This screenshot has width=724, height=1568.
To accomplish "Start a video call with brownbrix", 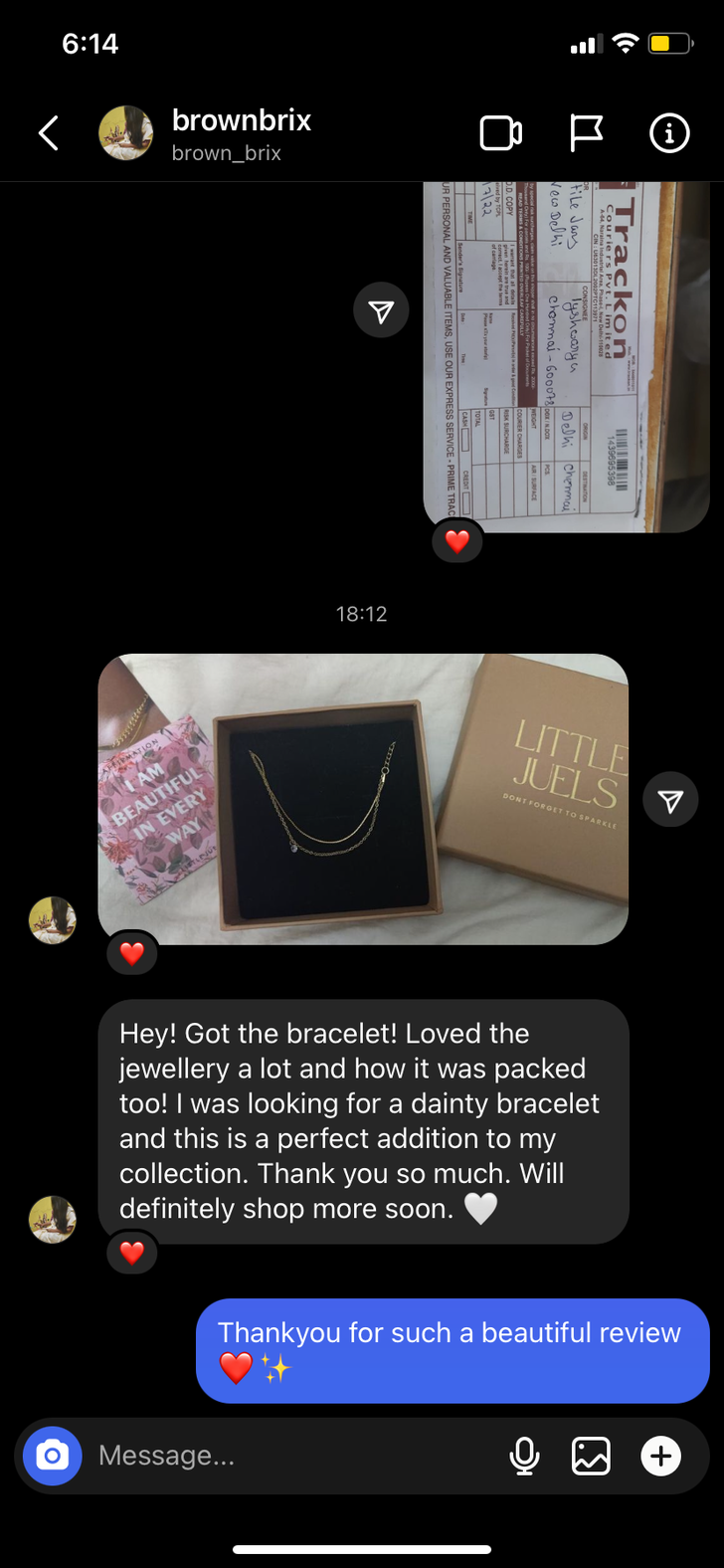I will point(501,133).
